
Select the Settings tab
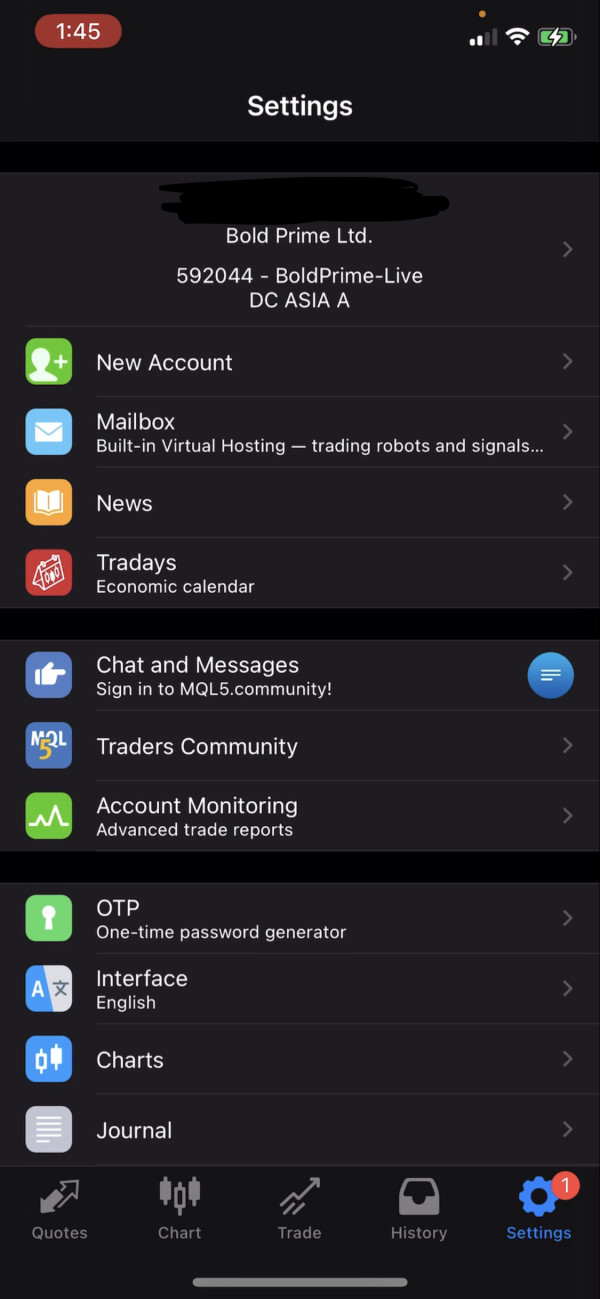pos(539,1209)
